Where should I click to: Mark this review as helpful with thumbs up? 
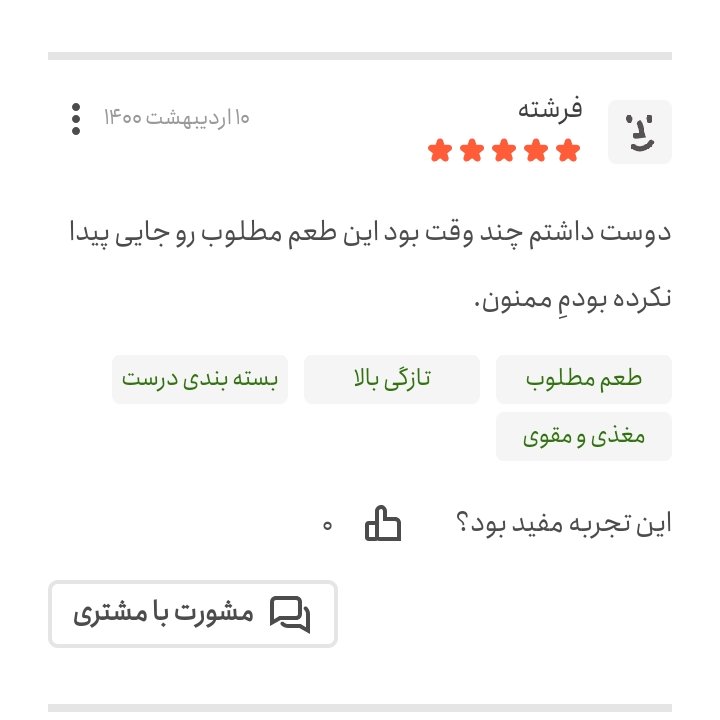point(382,523)
